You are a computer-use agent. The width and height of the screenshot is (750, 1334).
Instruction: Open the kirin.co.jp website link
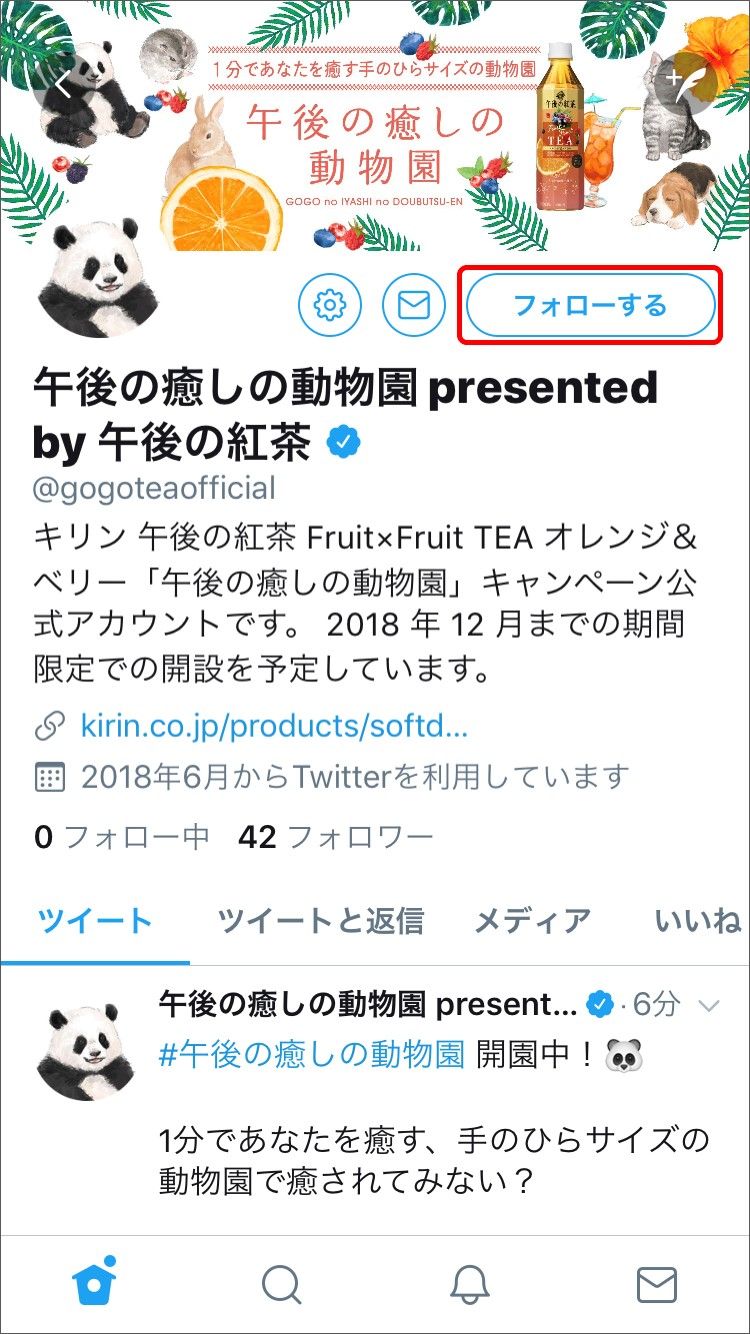tap(274, 726)
